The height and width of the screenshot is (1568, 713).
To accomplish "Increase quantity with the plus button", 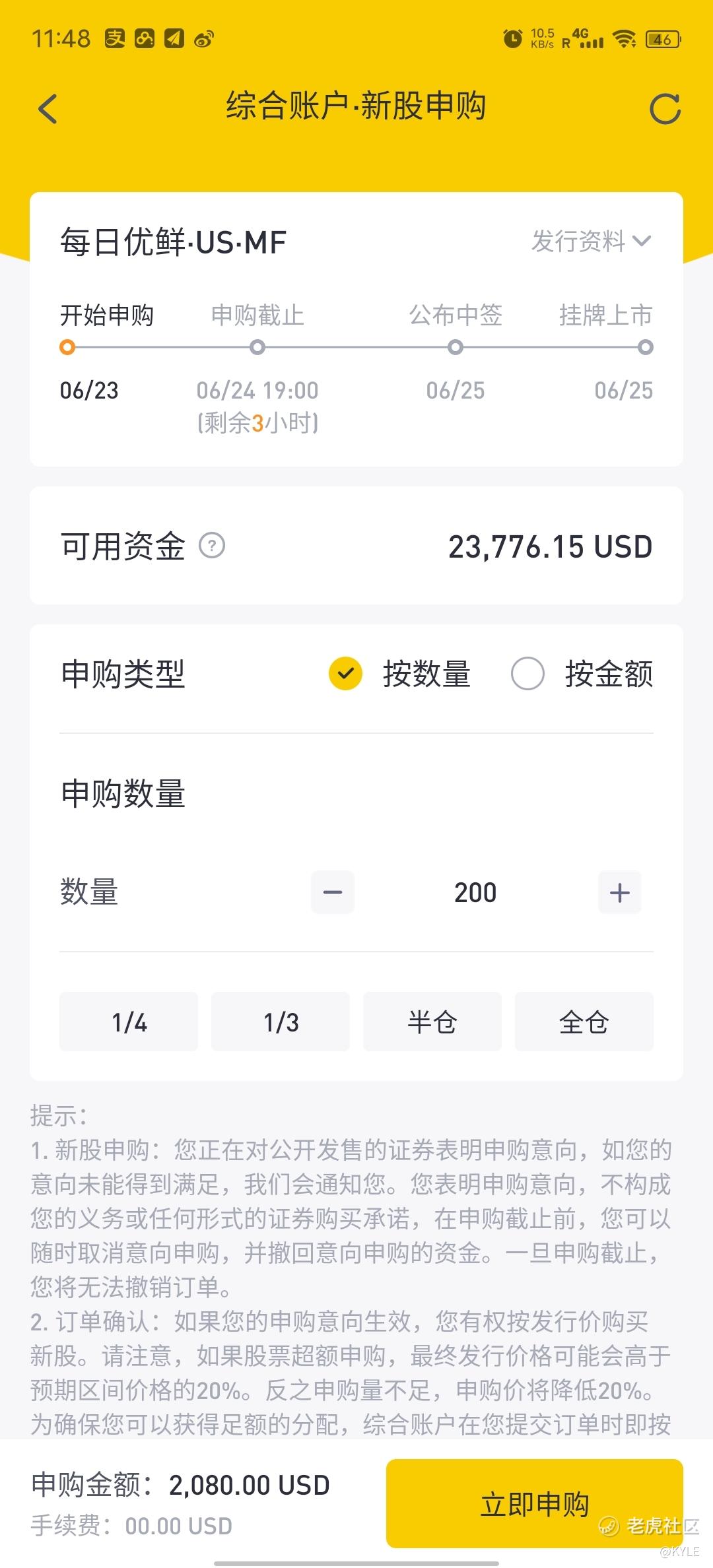I will (x=619, y=892).
